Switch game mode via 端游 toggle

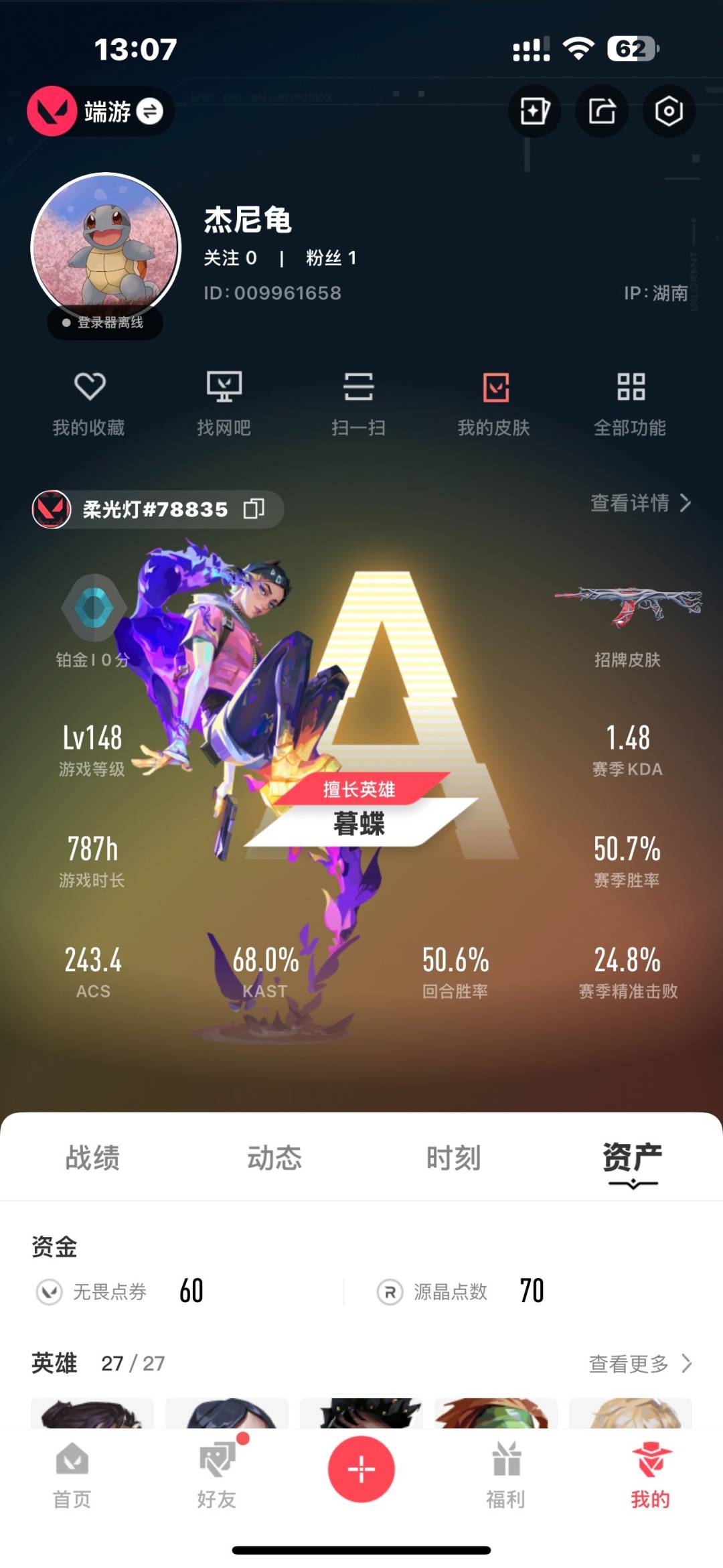pos(149,111)
